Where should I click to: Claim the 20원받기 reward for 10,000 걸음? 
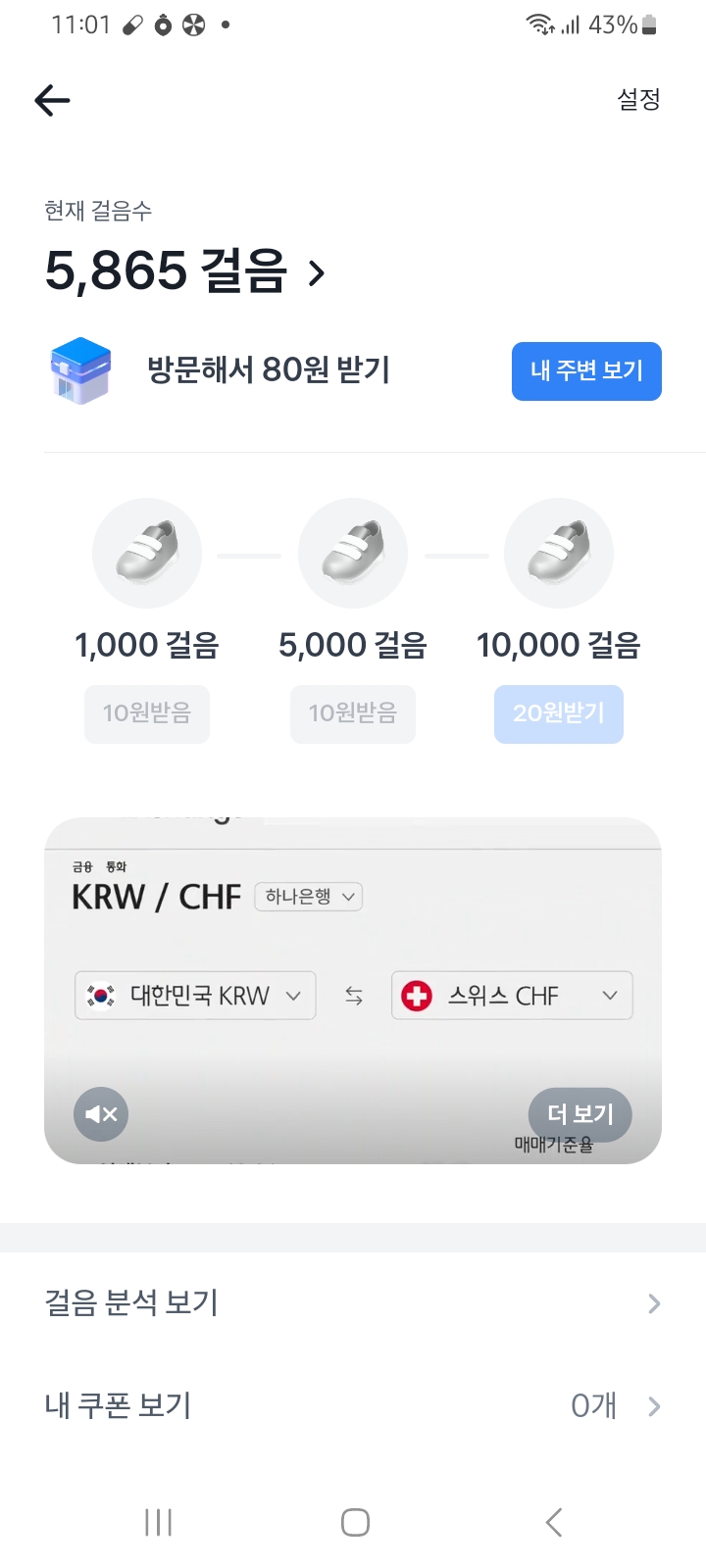(x=559, y=713)
